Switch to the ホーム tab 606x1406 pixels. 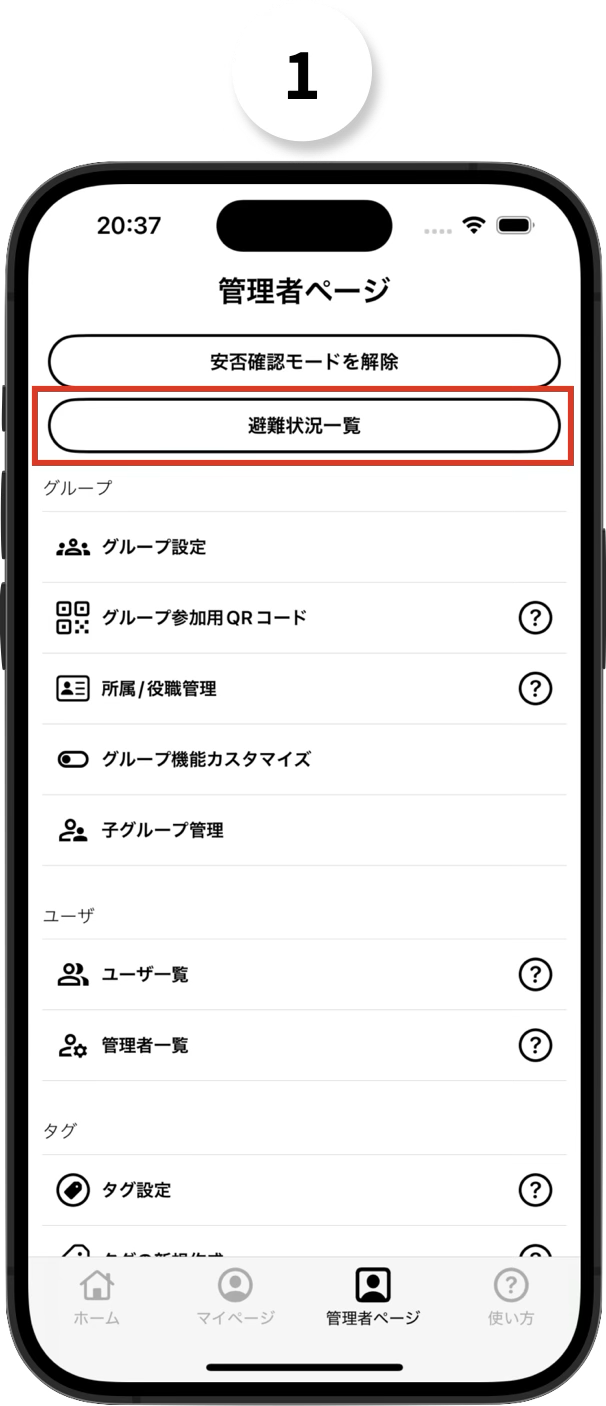pos(96,1297)
